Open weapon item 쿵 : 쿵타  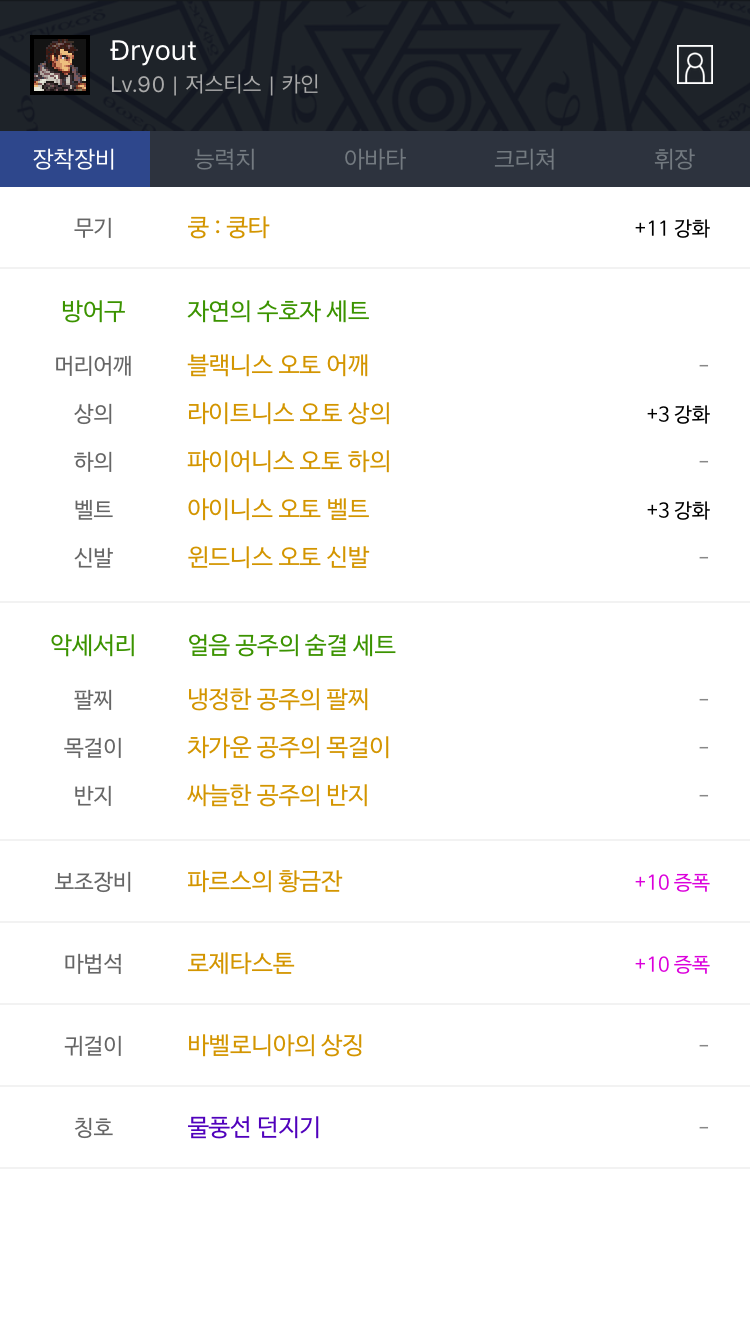pos(228,228)
